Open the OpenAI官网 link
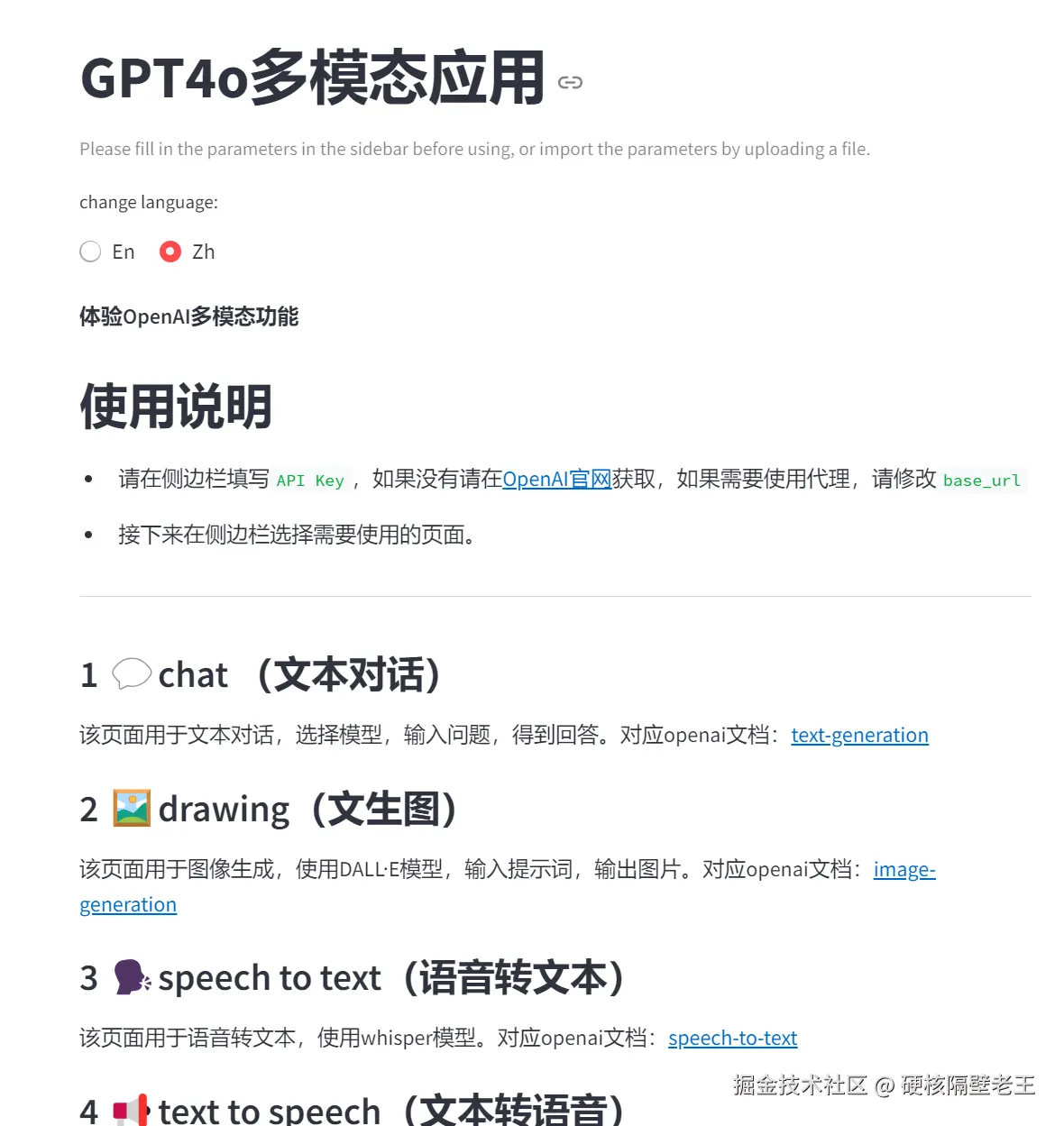This screenshot has height=1126, width=1064. tap(556, 479)
